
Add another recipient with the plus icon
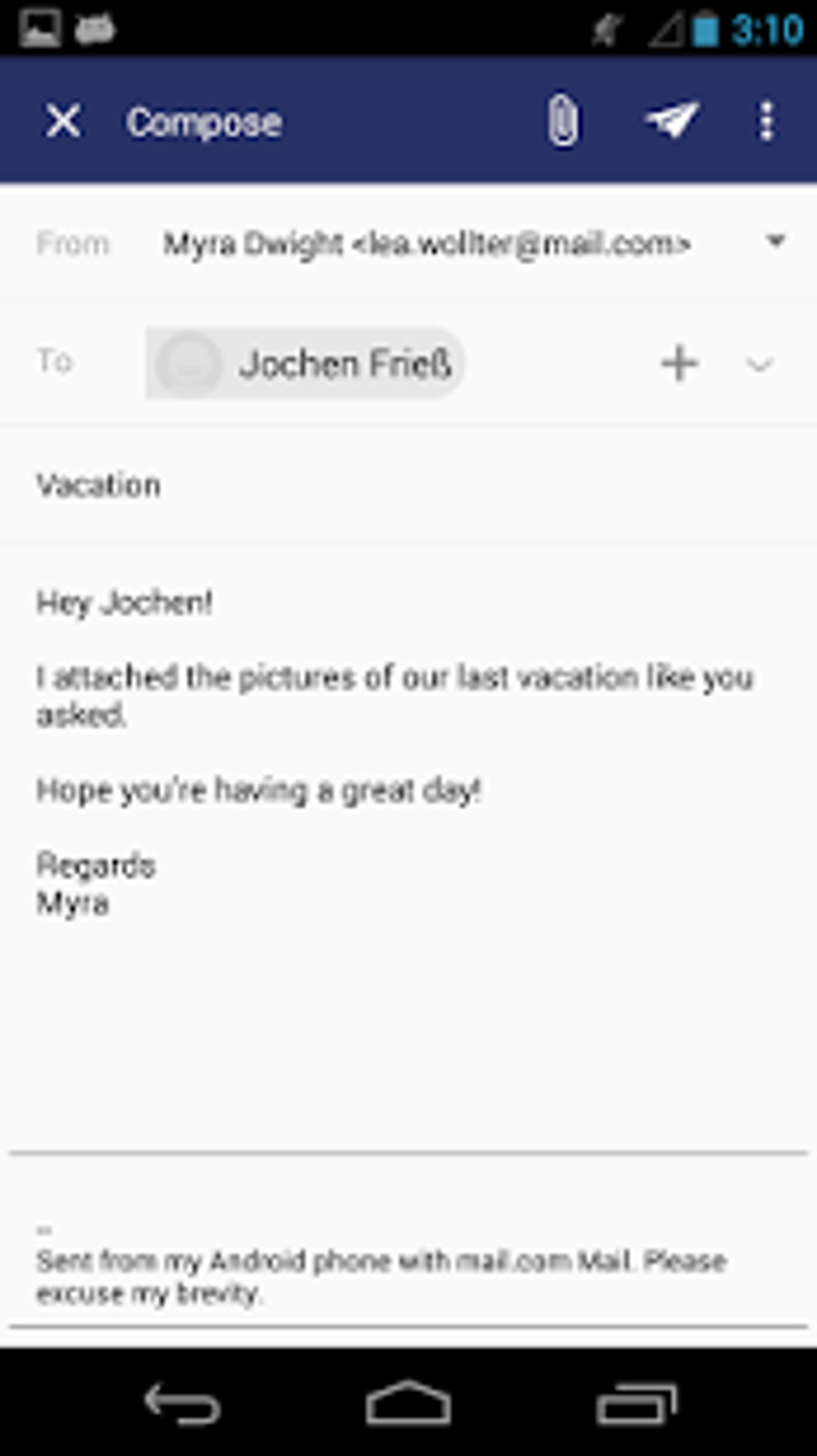point(678,363)
